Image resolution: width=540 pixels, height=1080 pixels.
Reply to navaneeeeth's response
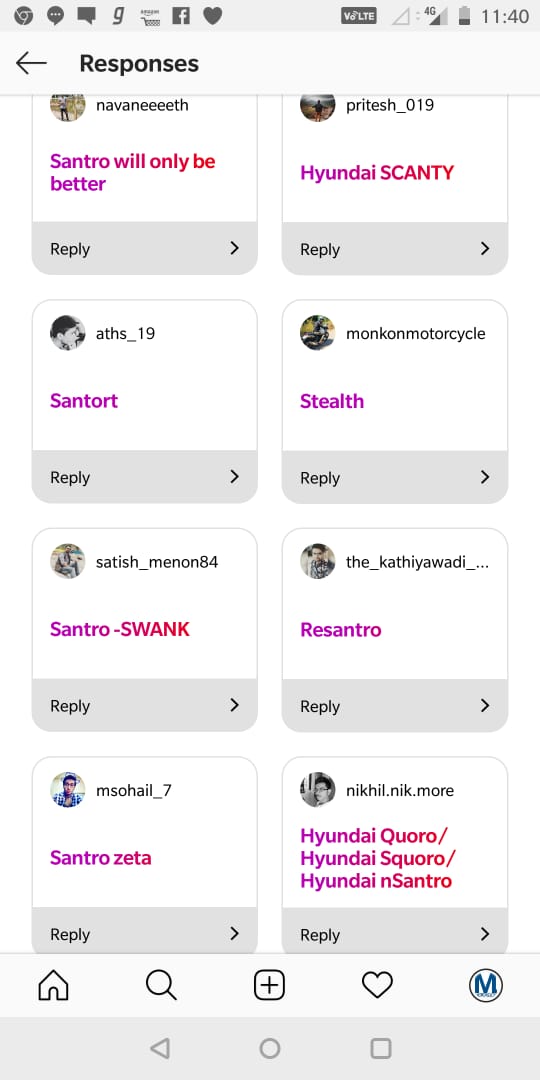[145, 249]
